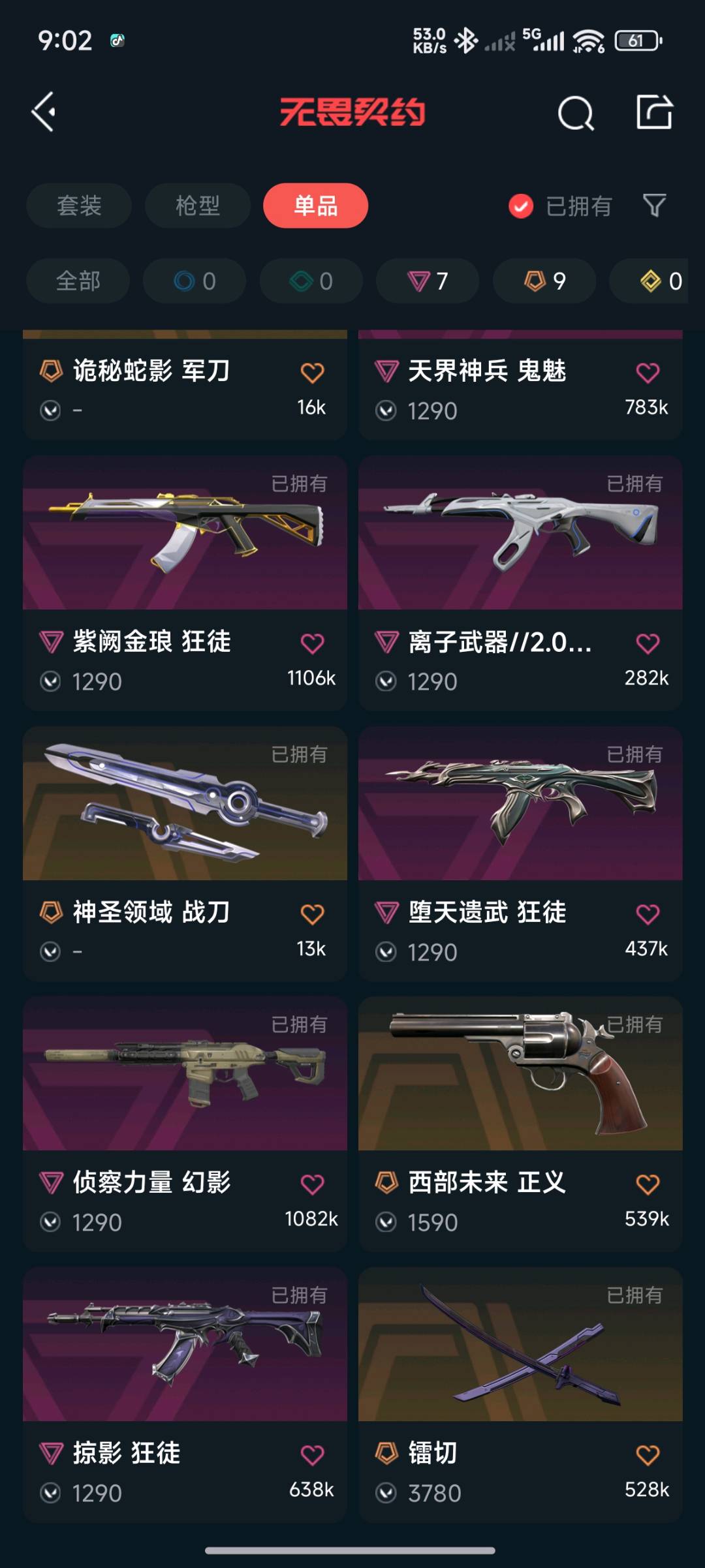Select the 单品 tab

tap(316, 206)
